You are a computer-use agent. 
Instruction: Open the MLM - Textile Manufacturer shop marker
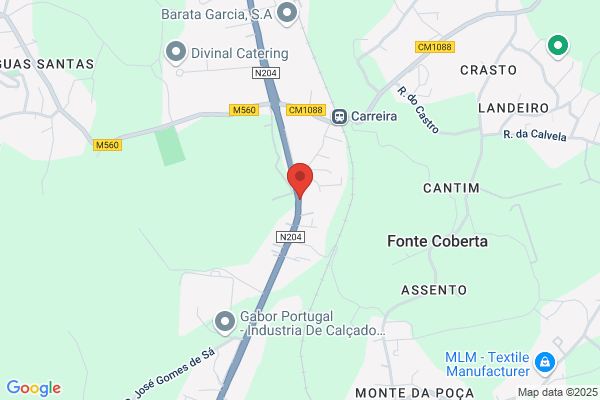point(545,363)
